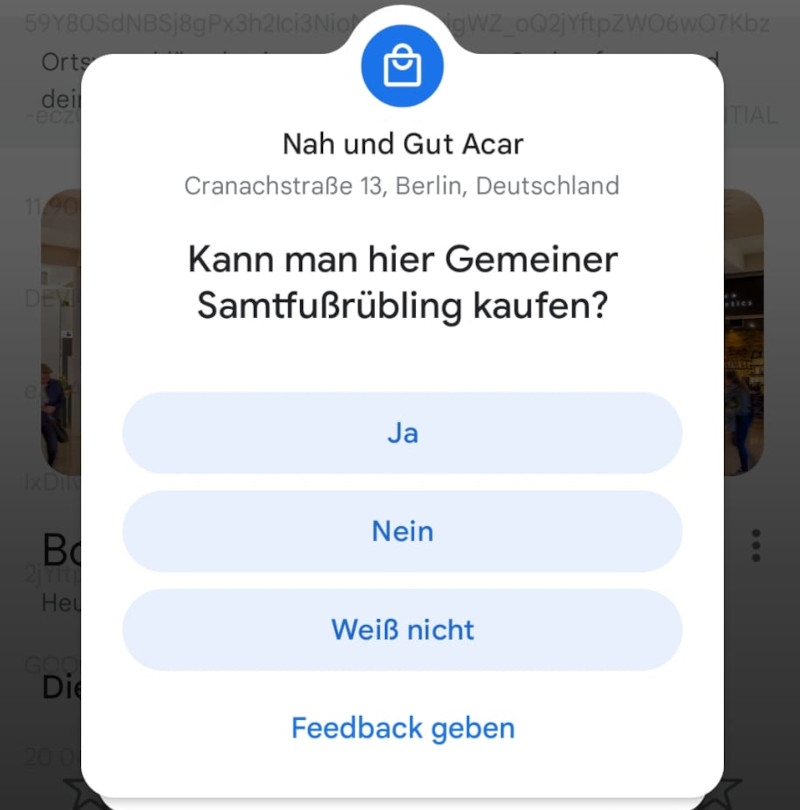Open the Feedback geben link
This screenshot has height=810, width=800.
click(x=402, y=728)
